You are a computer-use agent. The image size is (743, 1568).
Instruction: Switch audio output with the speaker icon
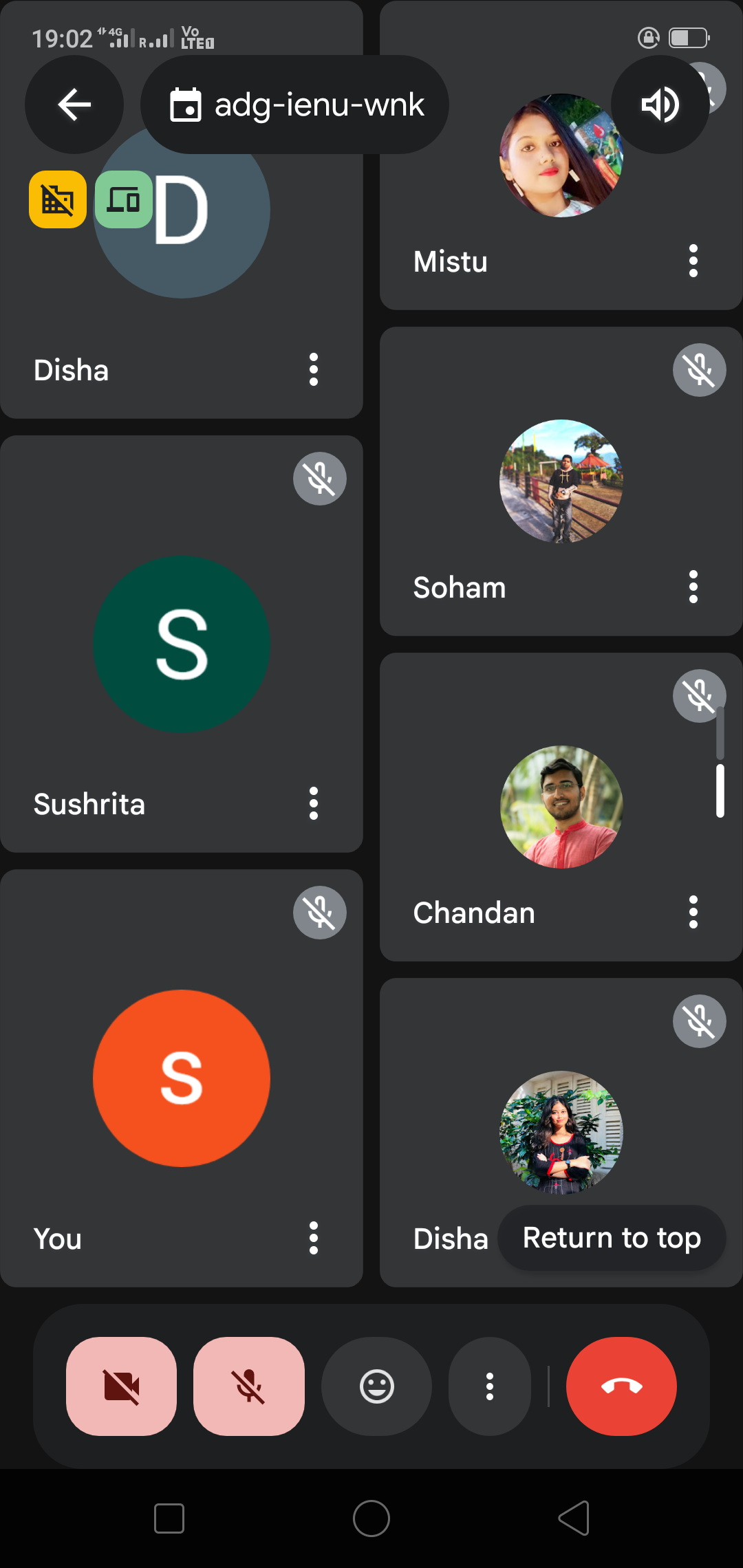click(x=660, y=105)
